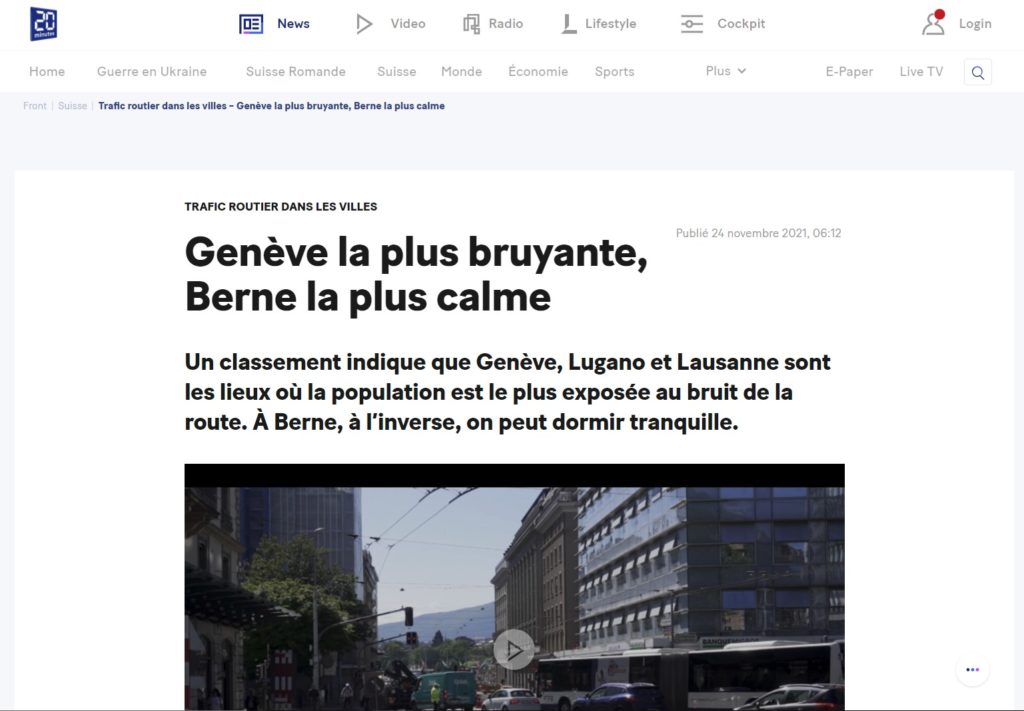
Task: Watch Live TV
Action: (921, 72)
